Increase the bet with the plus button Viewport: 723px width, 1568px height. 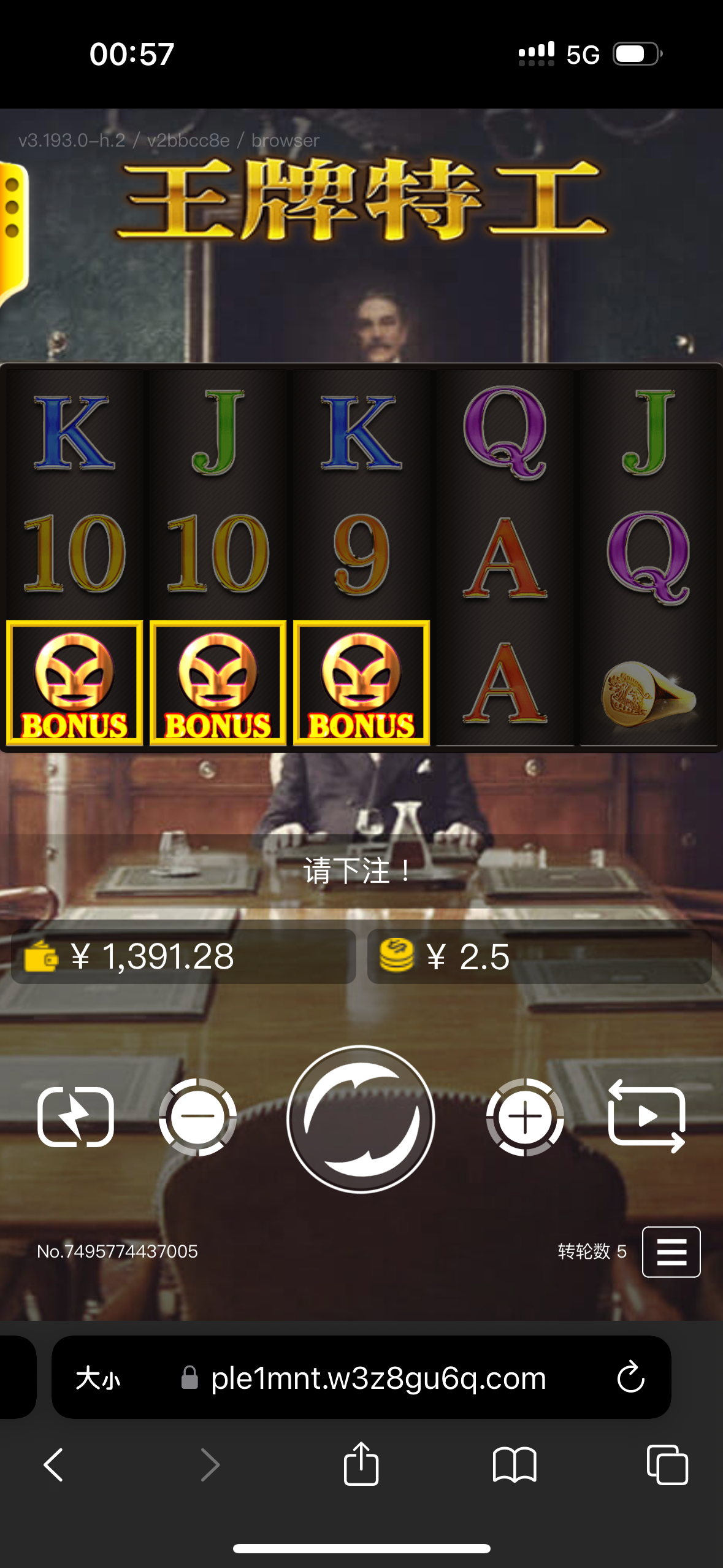click(524, 1116)
